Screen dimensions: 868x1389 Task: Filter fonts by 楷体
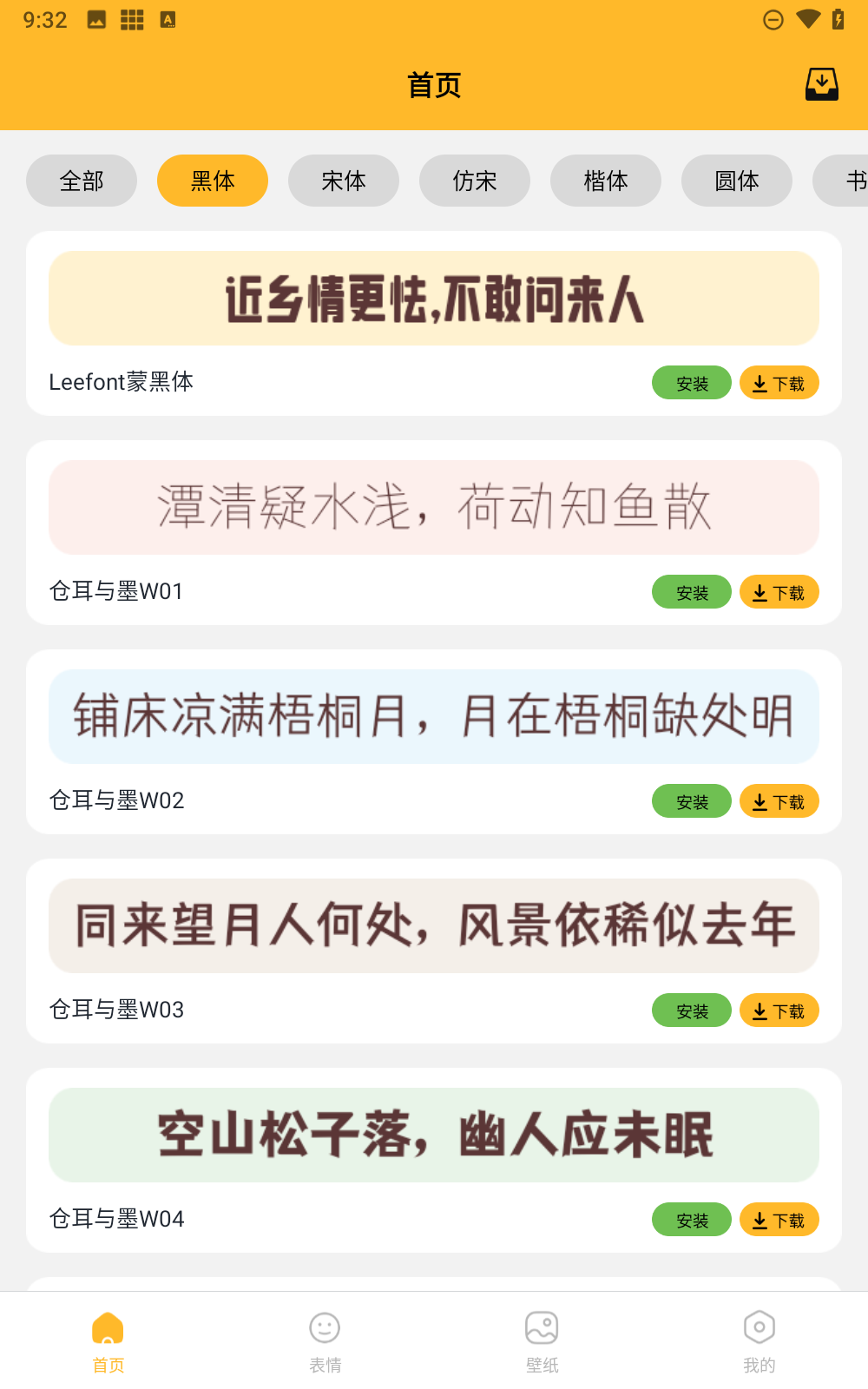[x=606, y=181]
